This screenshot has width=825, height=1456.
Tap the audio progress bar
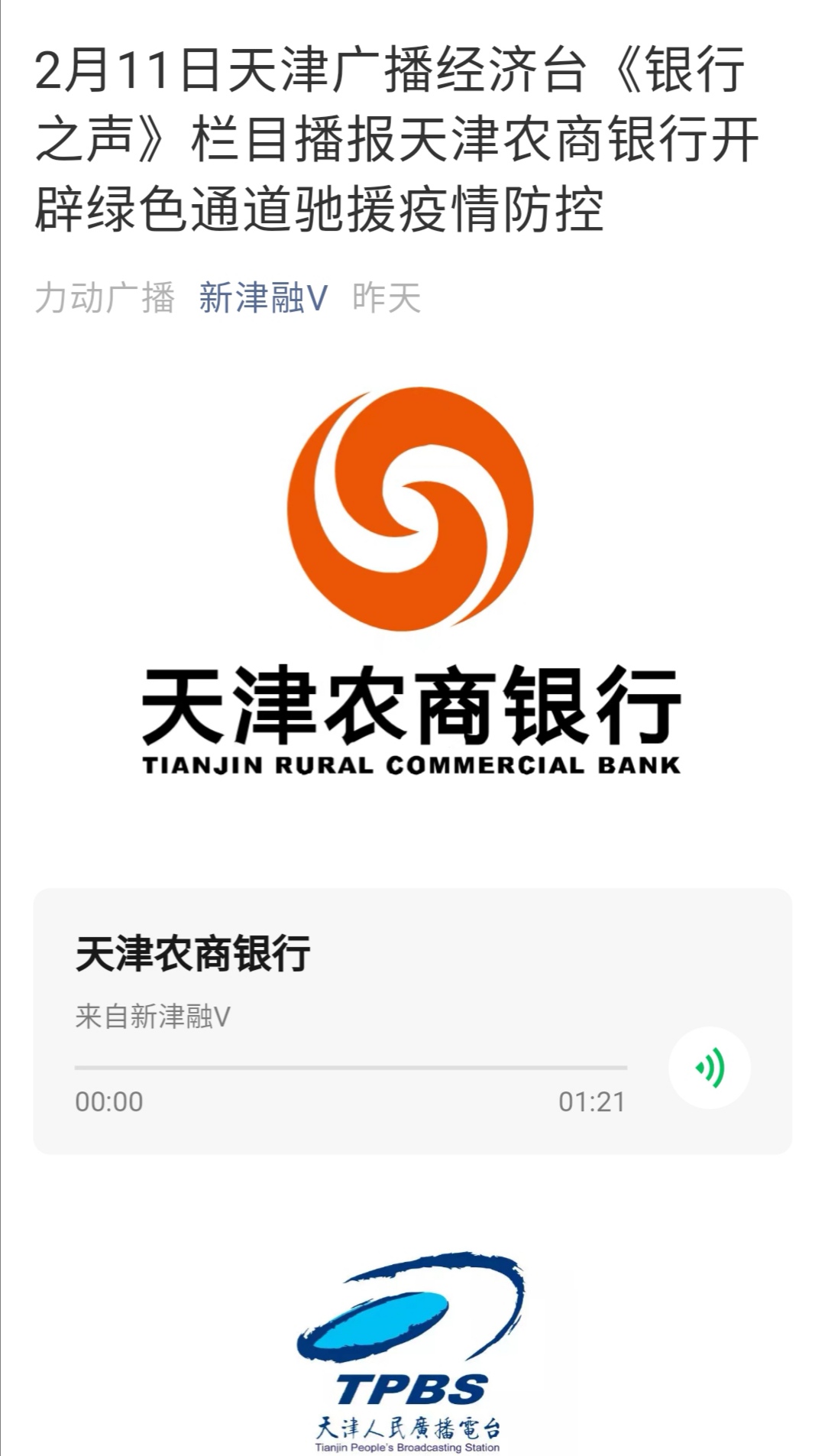(x=351, y=1067)
